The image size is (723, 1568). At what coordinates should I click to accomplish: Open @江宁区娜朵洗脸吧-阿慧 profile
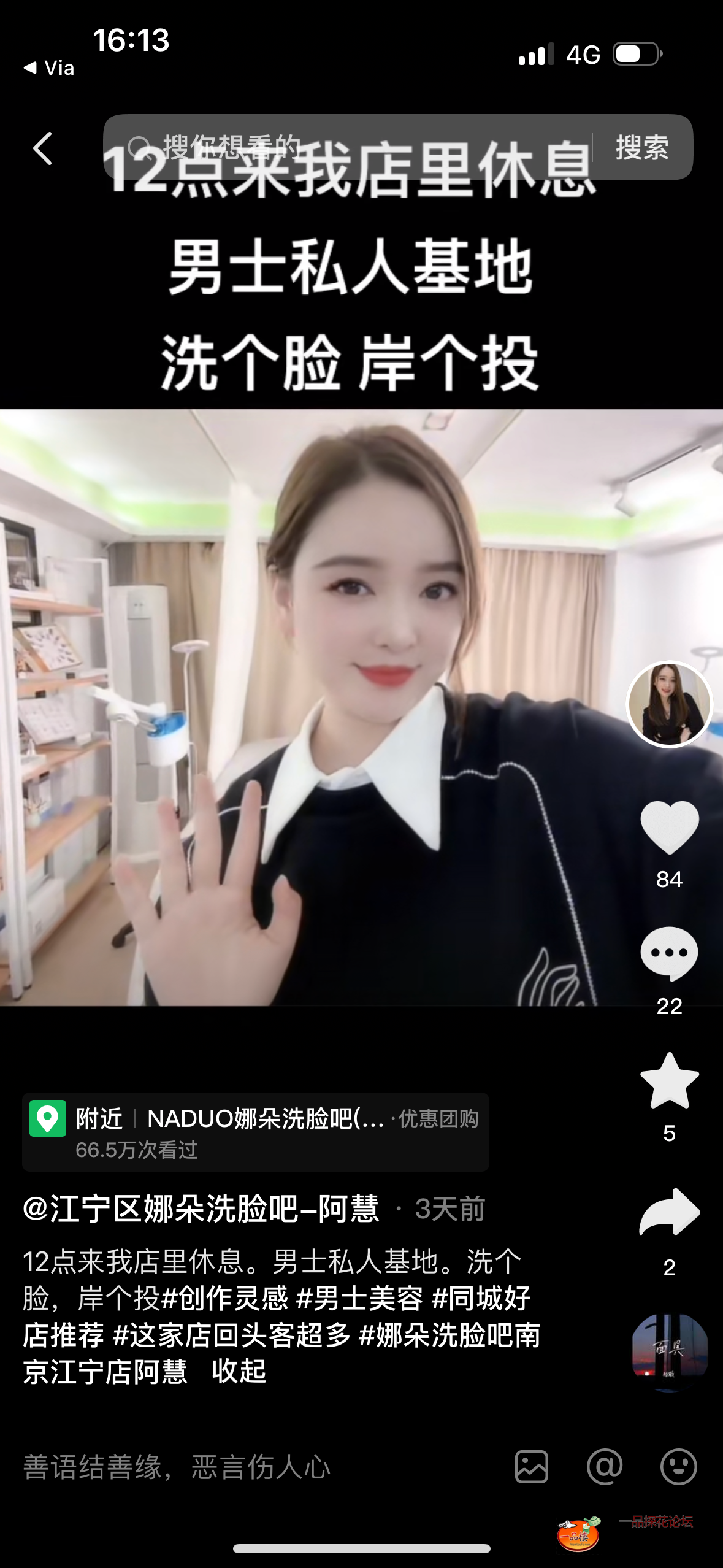pos(201,1209)
